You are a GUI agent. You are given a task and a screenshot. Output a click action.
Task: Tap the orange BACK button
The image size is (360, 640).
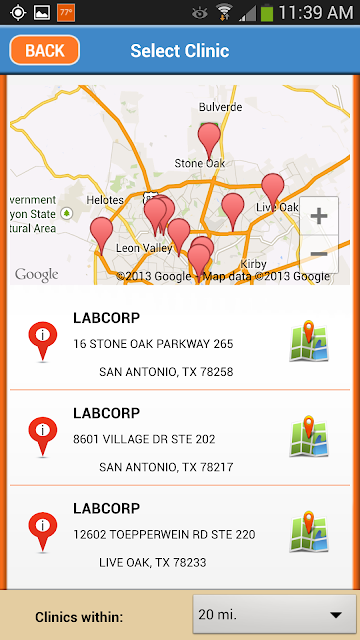[x=44, y=50]
